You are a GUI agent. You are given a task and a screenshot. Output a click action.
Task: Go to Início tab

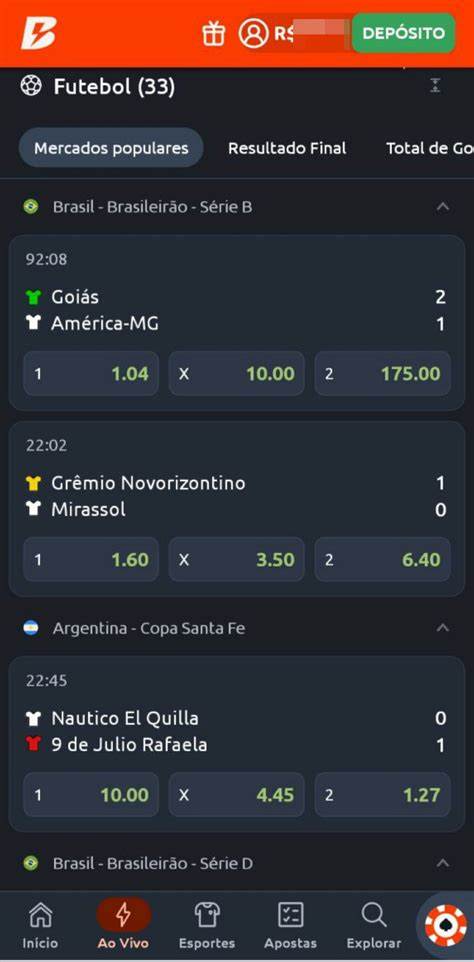pyautogui.click(x=40, y=926)
